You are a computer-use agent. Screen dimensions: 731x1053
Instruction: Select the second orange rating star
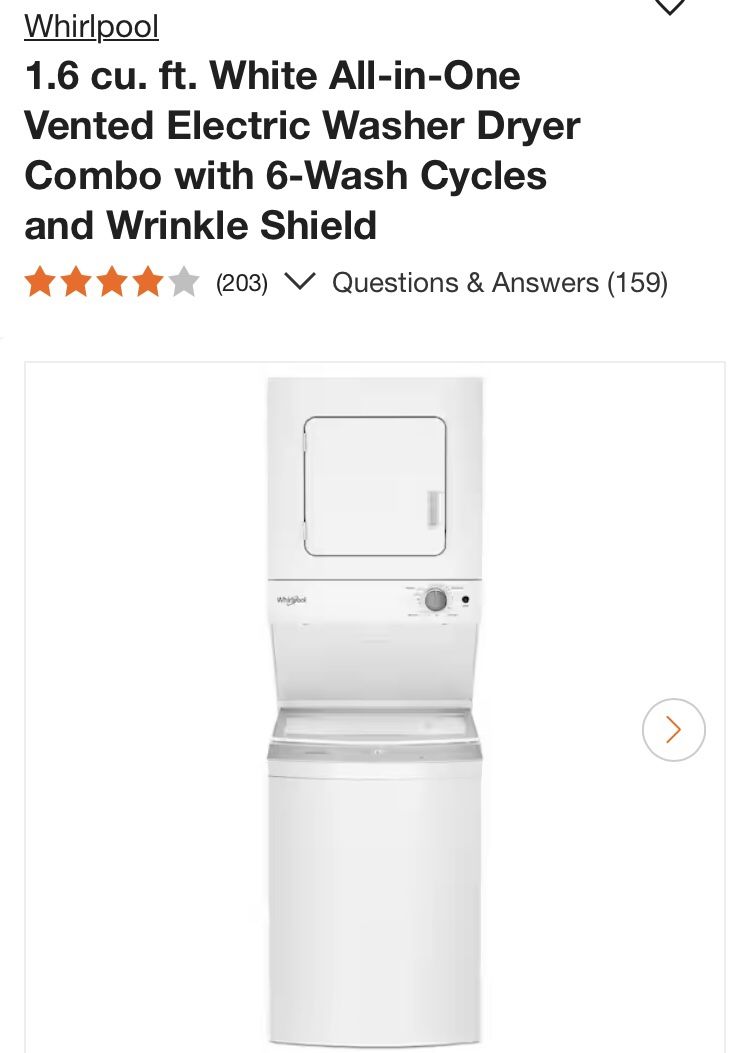(77, 281)
